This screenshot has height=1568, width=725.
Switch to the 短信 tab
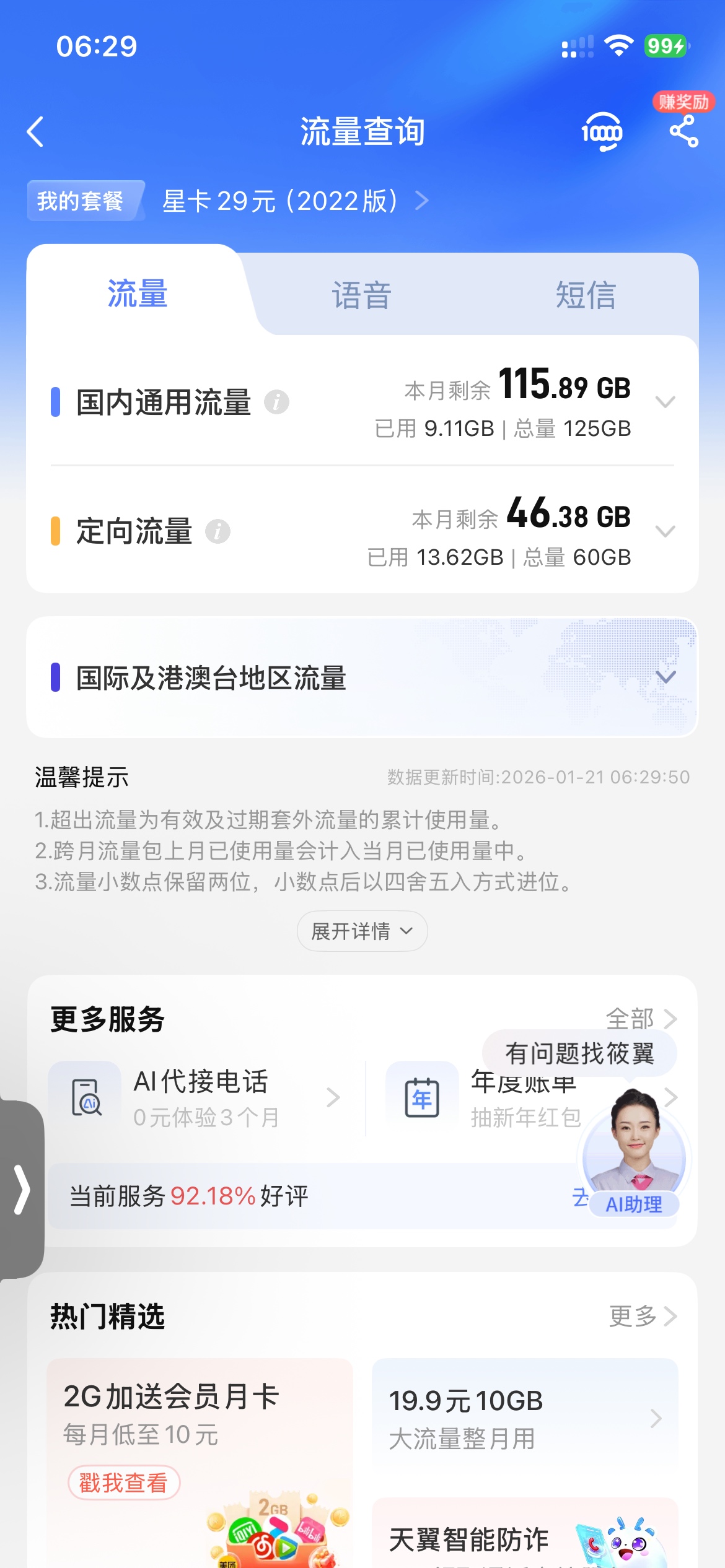[x=586, y=294]
